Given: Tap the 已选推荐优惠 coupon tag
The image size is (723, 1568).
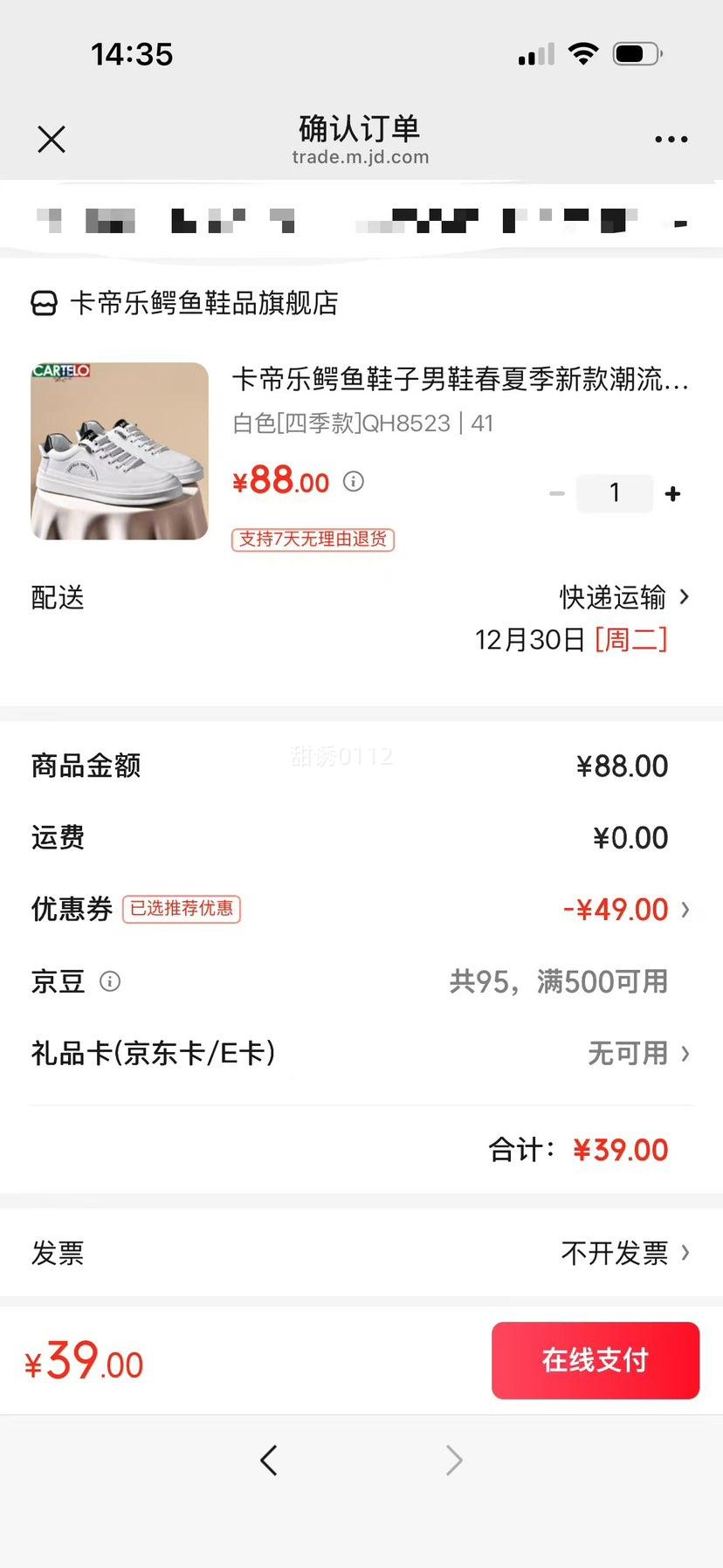Looking at the screenshot, I should [183, 909].
